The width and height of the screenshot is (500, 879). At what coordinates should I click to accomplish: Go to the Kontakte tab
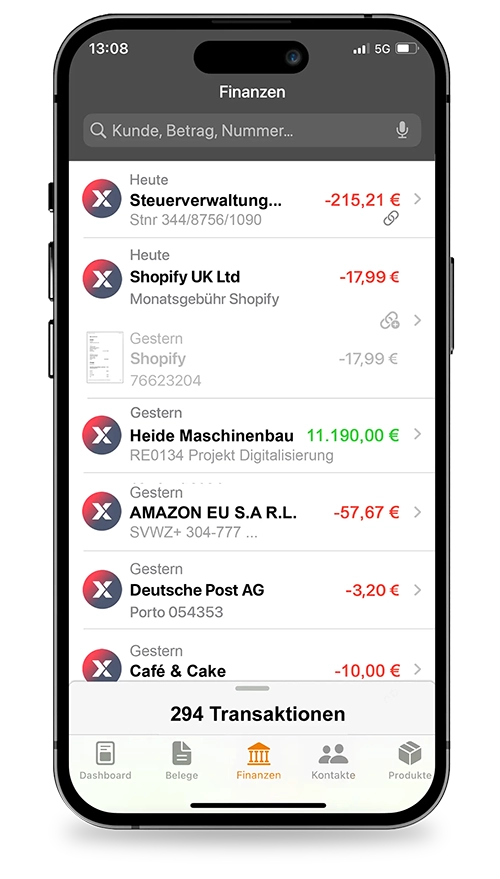334,761
